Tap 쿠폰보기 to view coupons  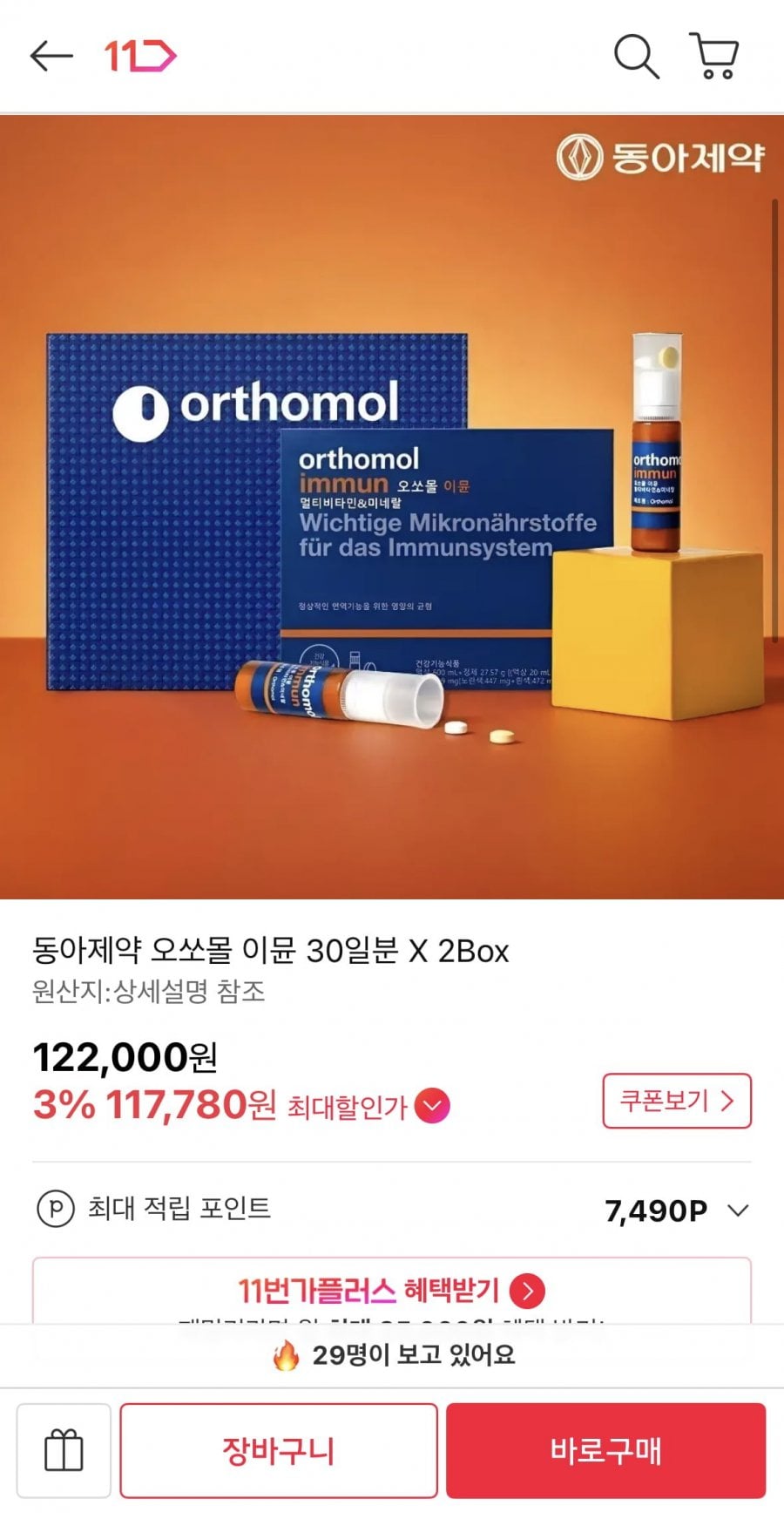click(x=677, y=1101)
